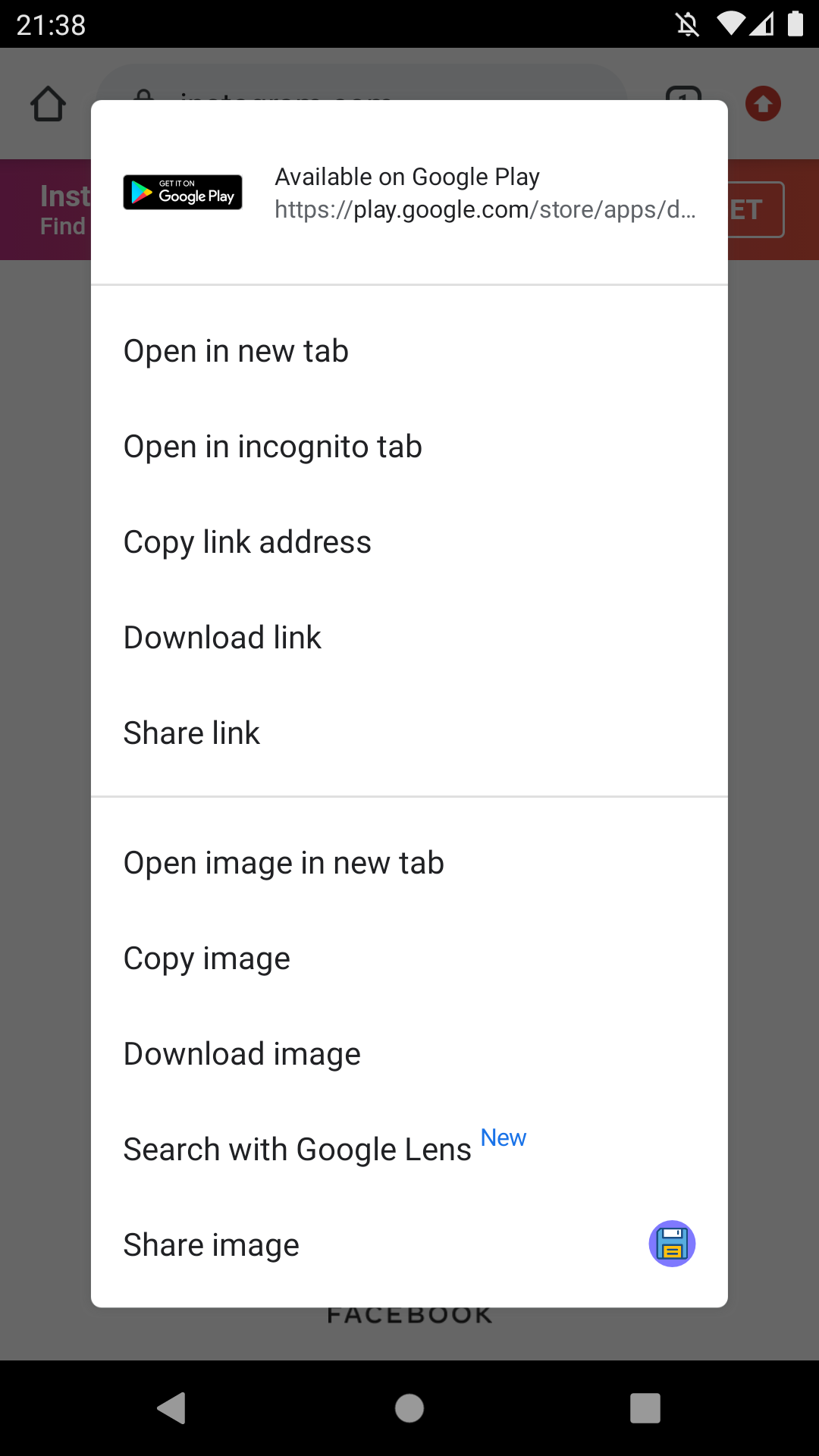Tap Download image
The image size is (819, 1456).
409,1054
